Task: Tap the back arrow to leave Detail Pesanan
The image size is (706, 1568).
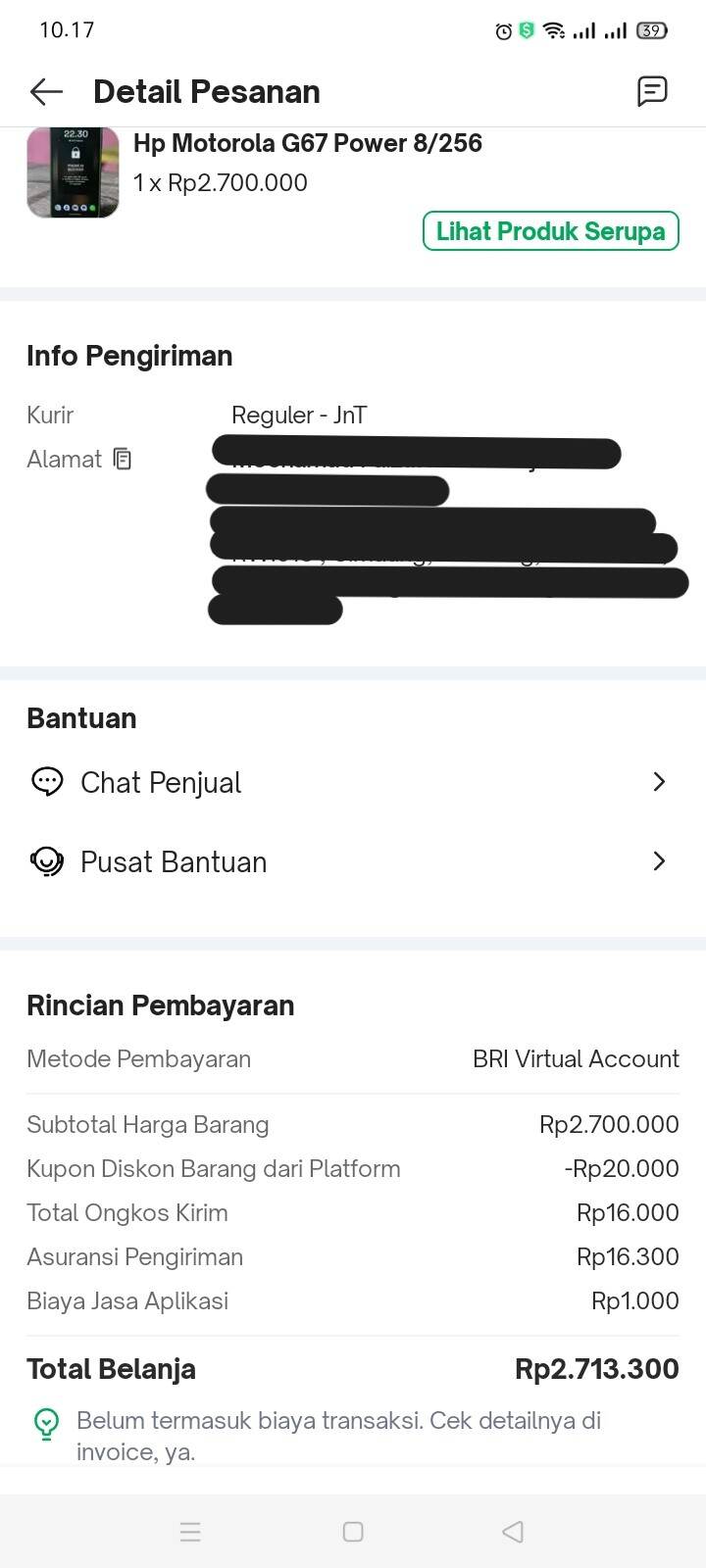Action: (45, 91)
